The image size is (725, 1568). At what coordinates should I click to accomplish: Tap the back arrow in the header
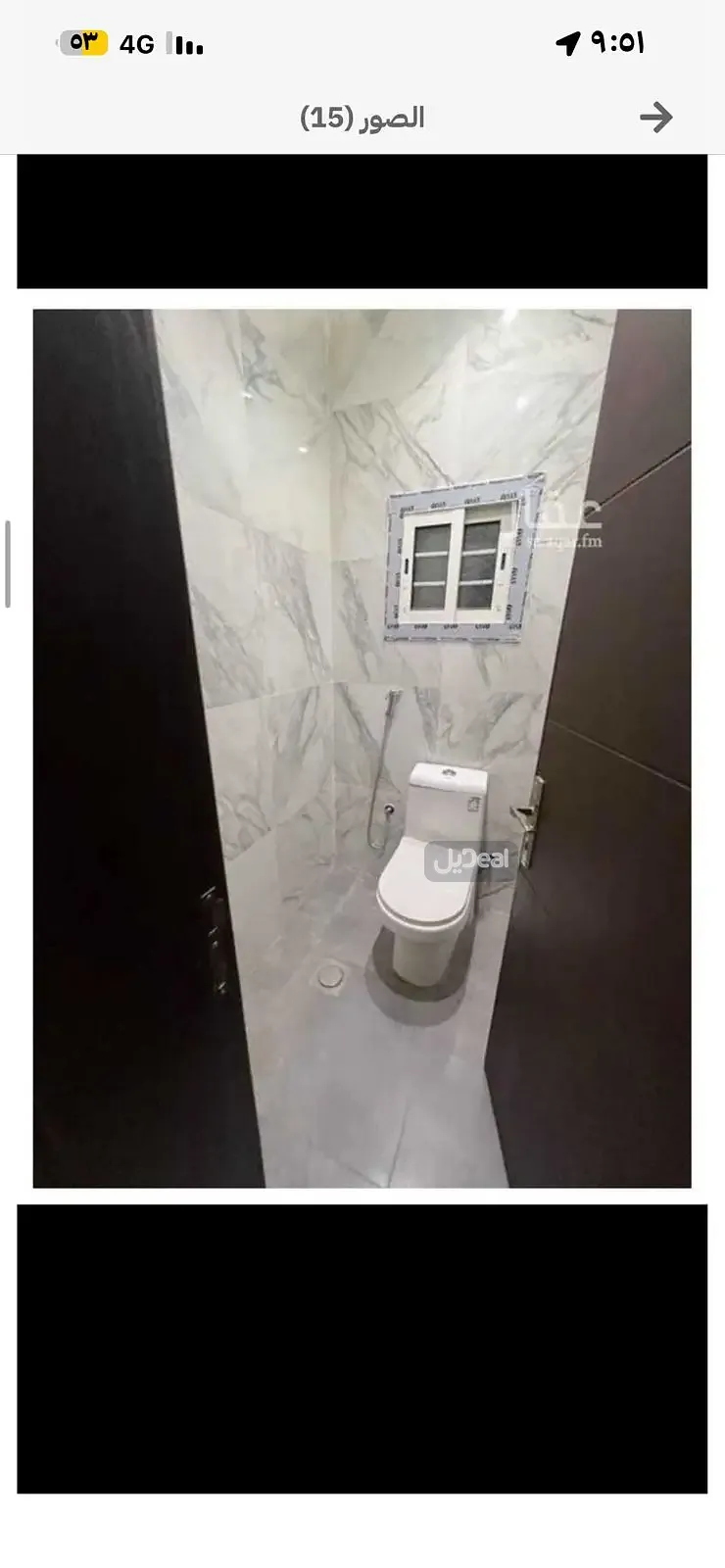(x=655, y=119)
